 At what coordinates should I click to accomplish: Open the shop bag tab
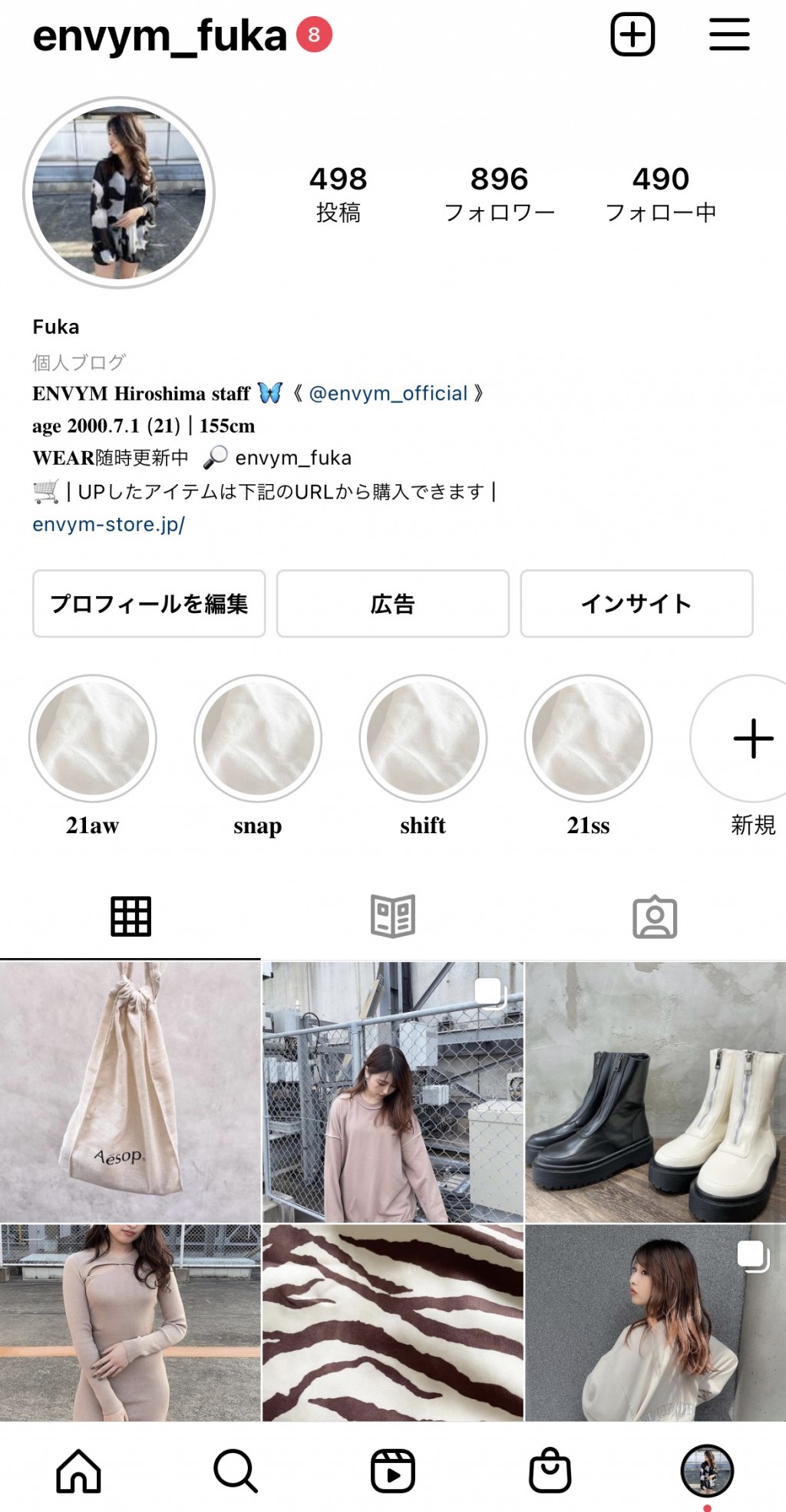(550, 1471)
